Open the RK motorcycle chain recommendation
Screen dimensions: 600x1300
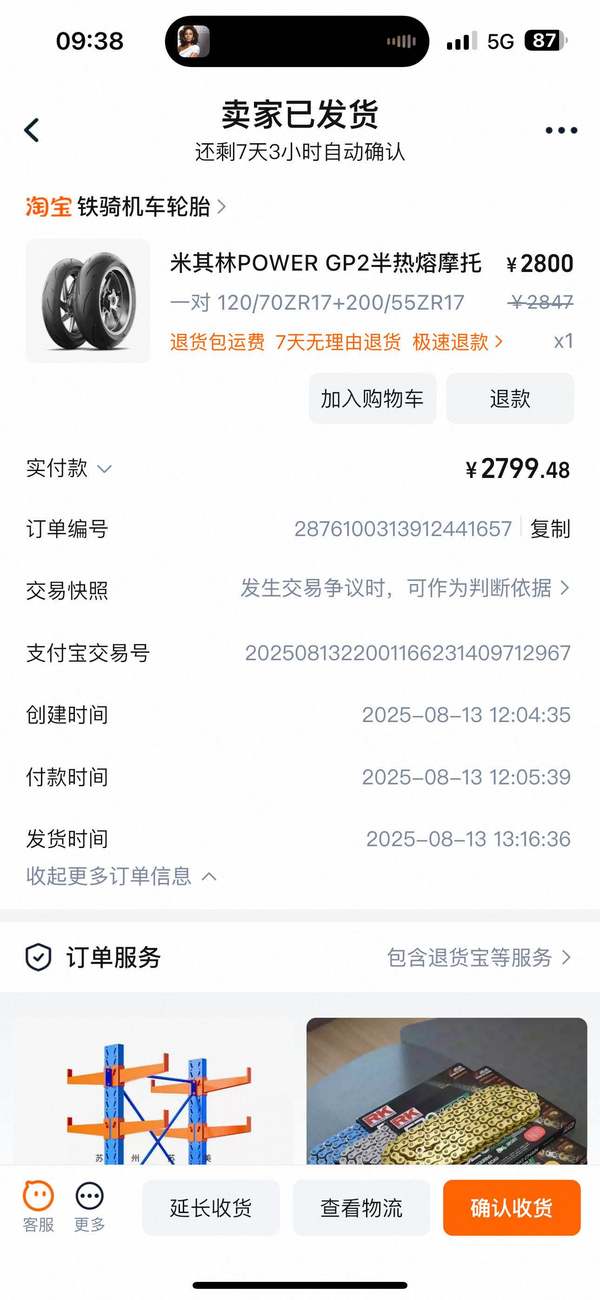point(446,1090)
